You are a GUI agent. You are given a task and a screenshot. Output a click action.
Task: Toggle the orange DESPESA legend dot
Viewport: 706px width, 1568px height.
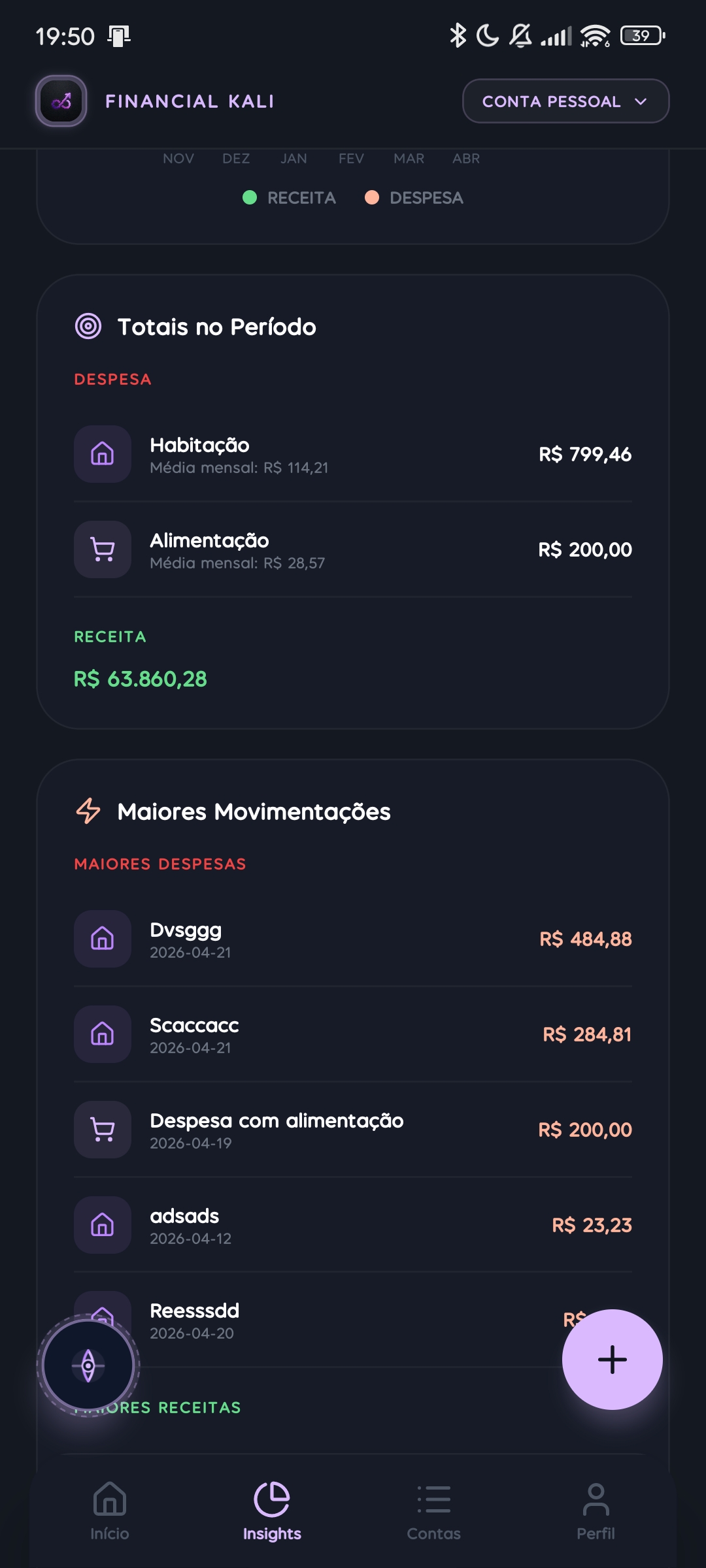tap(371, 197)
